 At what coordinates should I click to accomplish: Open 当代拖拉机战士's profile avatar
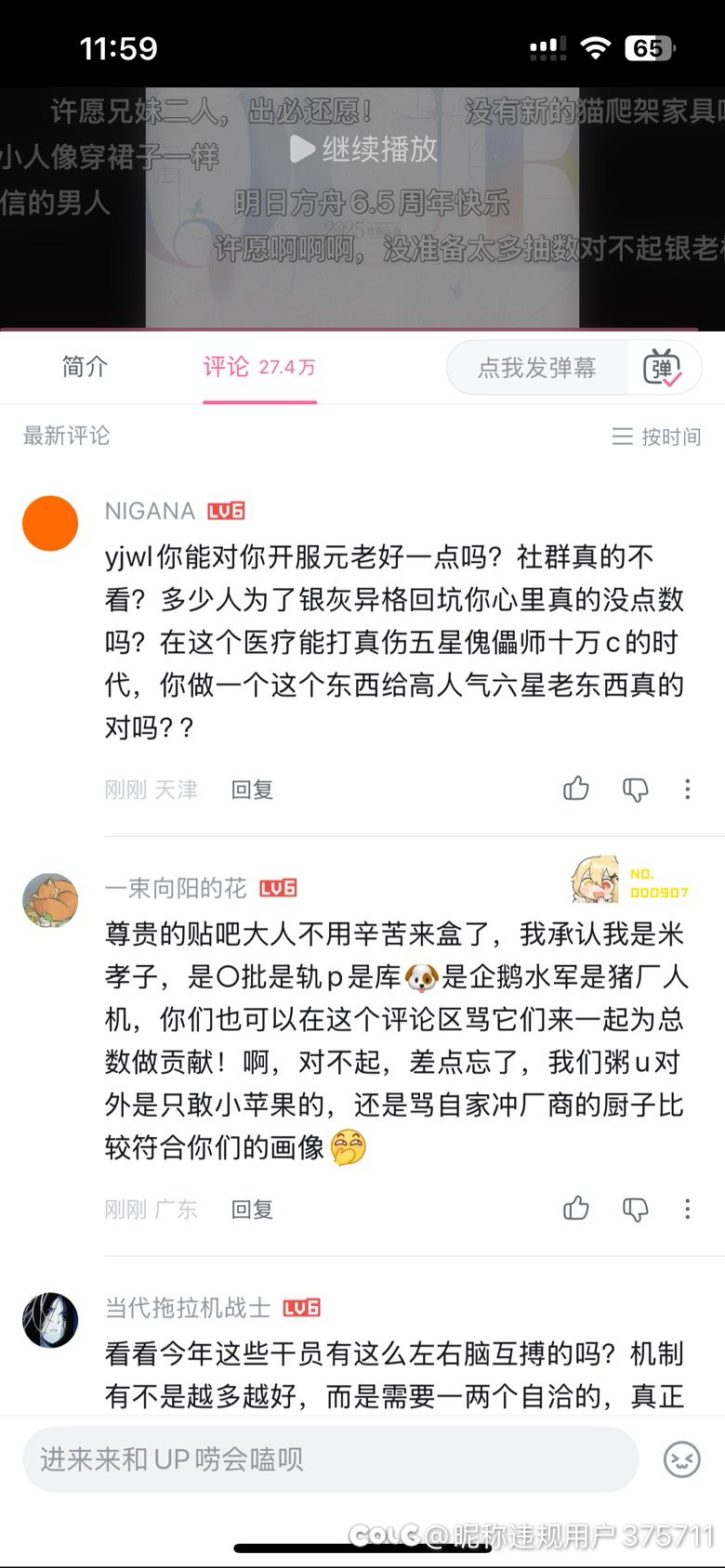50,1319
